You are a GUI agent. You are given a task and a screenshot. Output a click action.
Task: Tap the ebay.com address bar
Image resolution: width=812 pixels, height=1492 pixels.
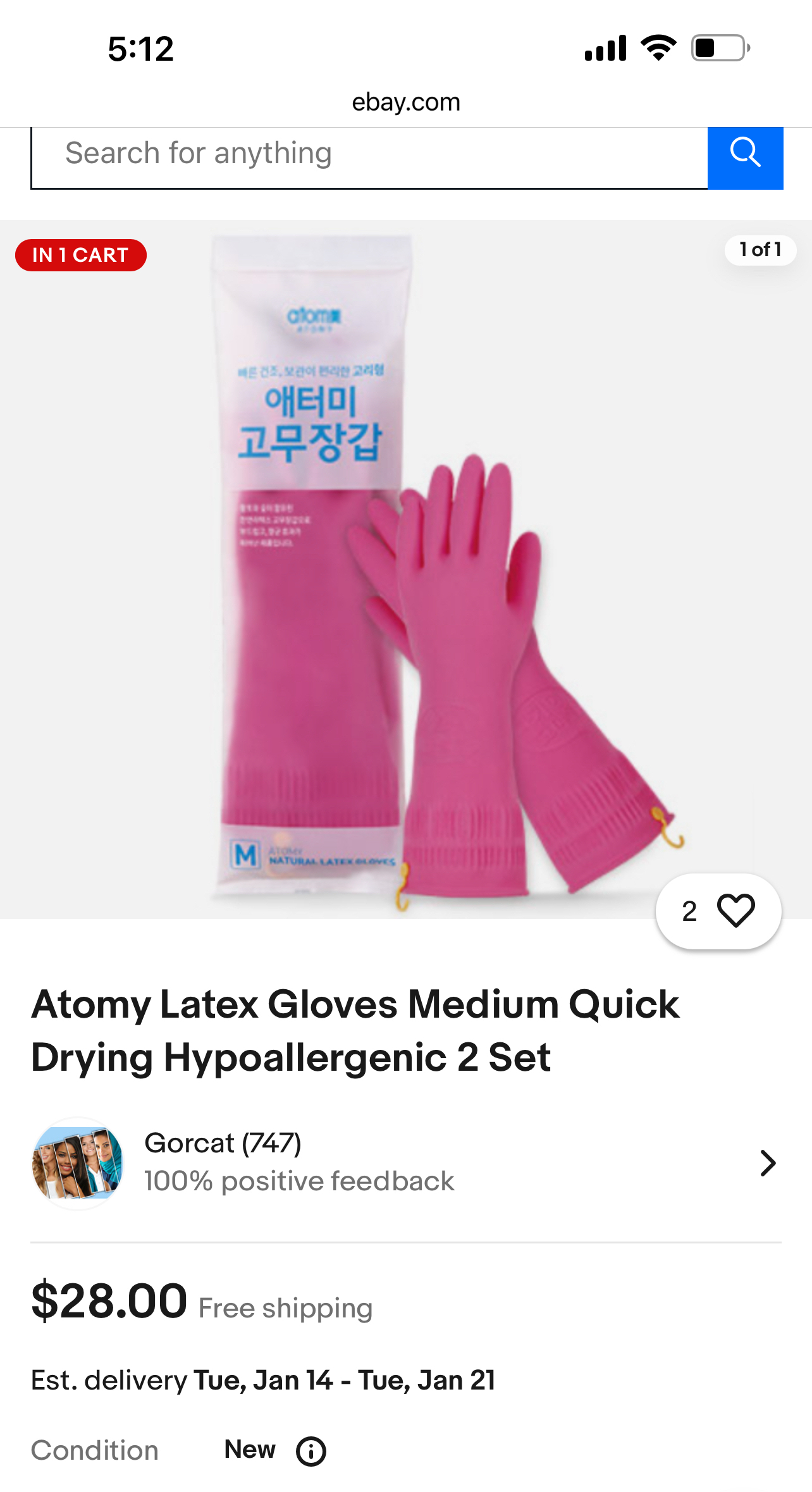click(x=406, y=102)
